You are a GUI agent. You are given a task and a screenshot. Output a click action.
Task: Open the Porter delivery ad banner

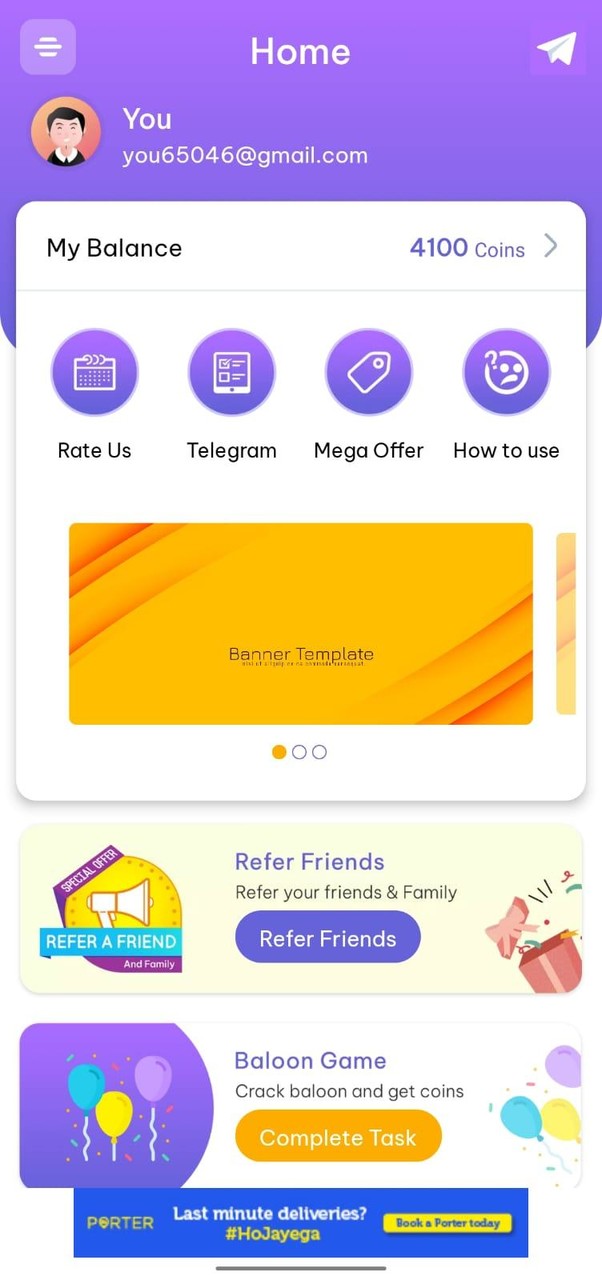(x=300, y=1222)
